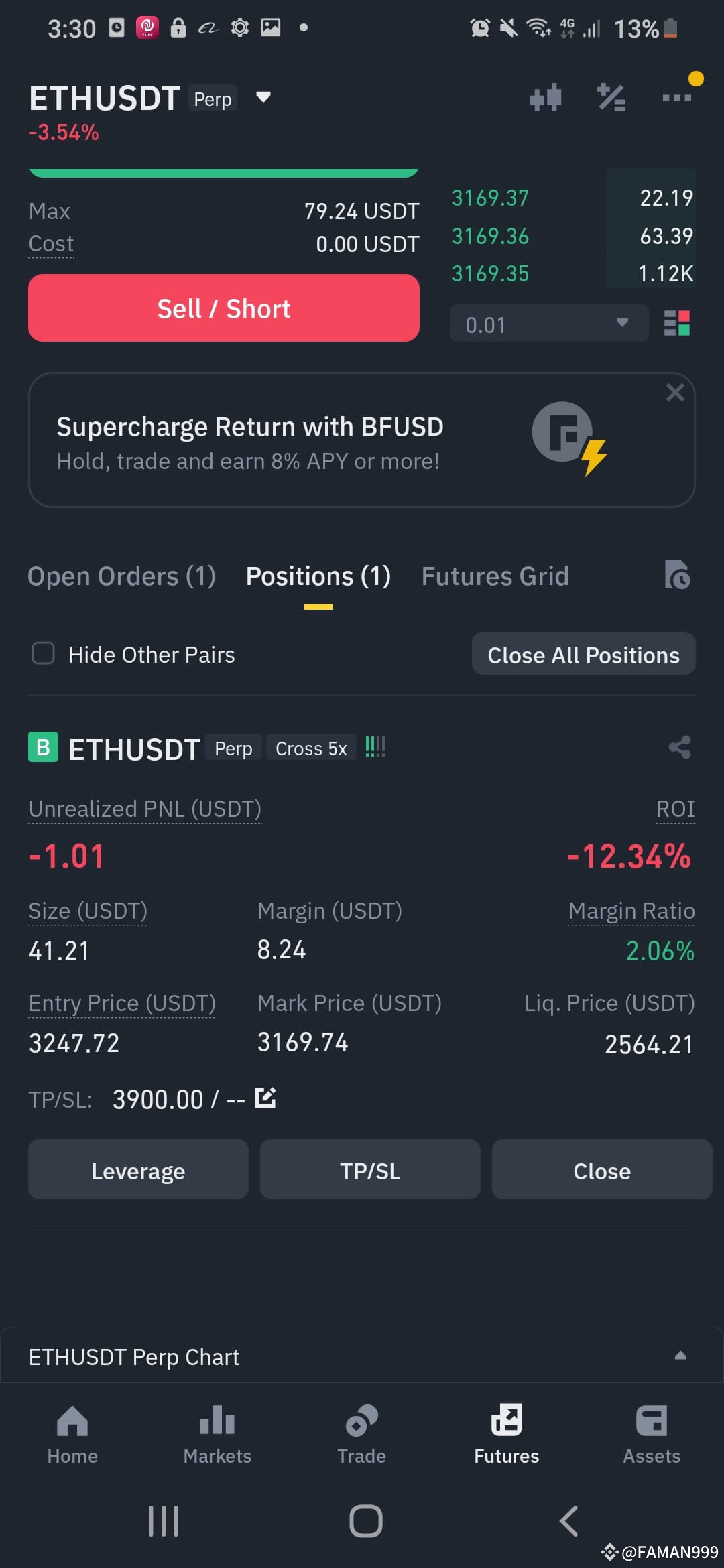This screenshot has width=724, height=1568.
Task: Adjust the position's Leverage
Action: (138, 1170)
